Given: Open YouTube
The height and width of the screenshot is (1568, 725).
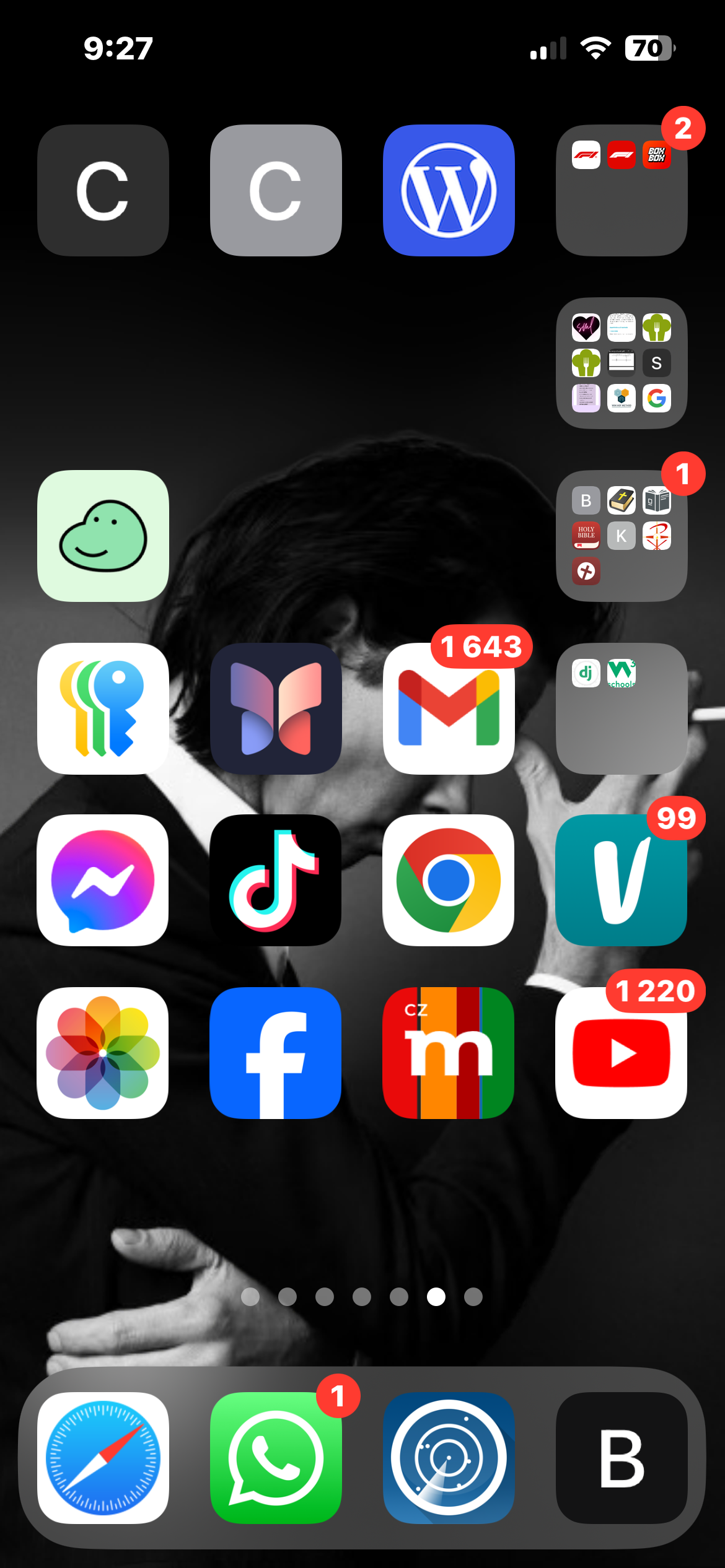Looking at the screenshot, I should [x=622, y=1053].
